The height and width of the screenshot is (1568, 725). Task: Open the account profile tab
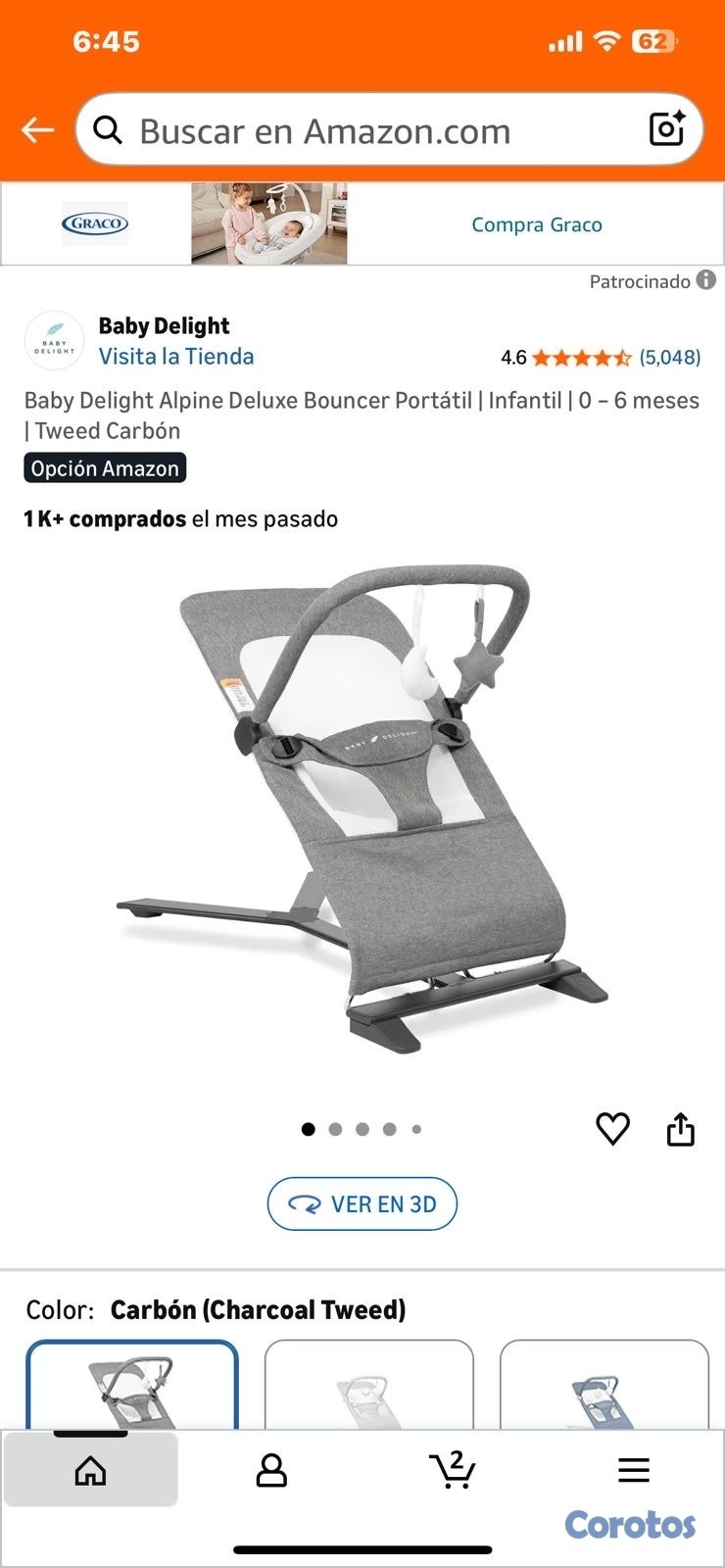271,1470
